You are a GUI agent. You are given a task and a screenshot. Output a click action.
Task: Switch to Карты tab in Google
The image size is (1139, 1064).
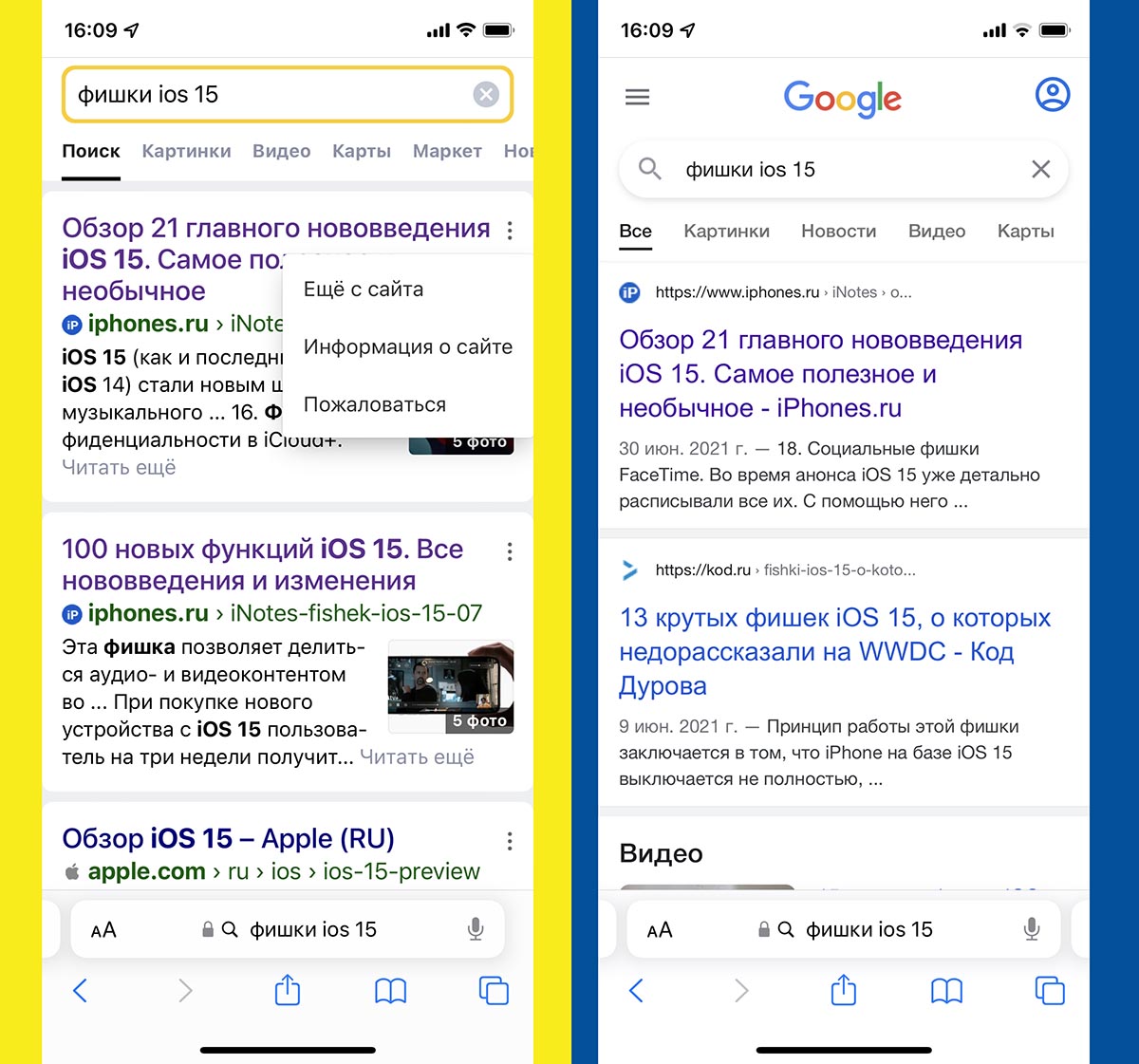pyautogui.click(x=1025, y=231)
